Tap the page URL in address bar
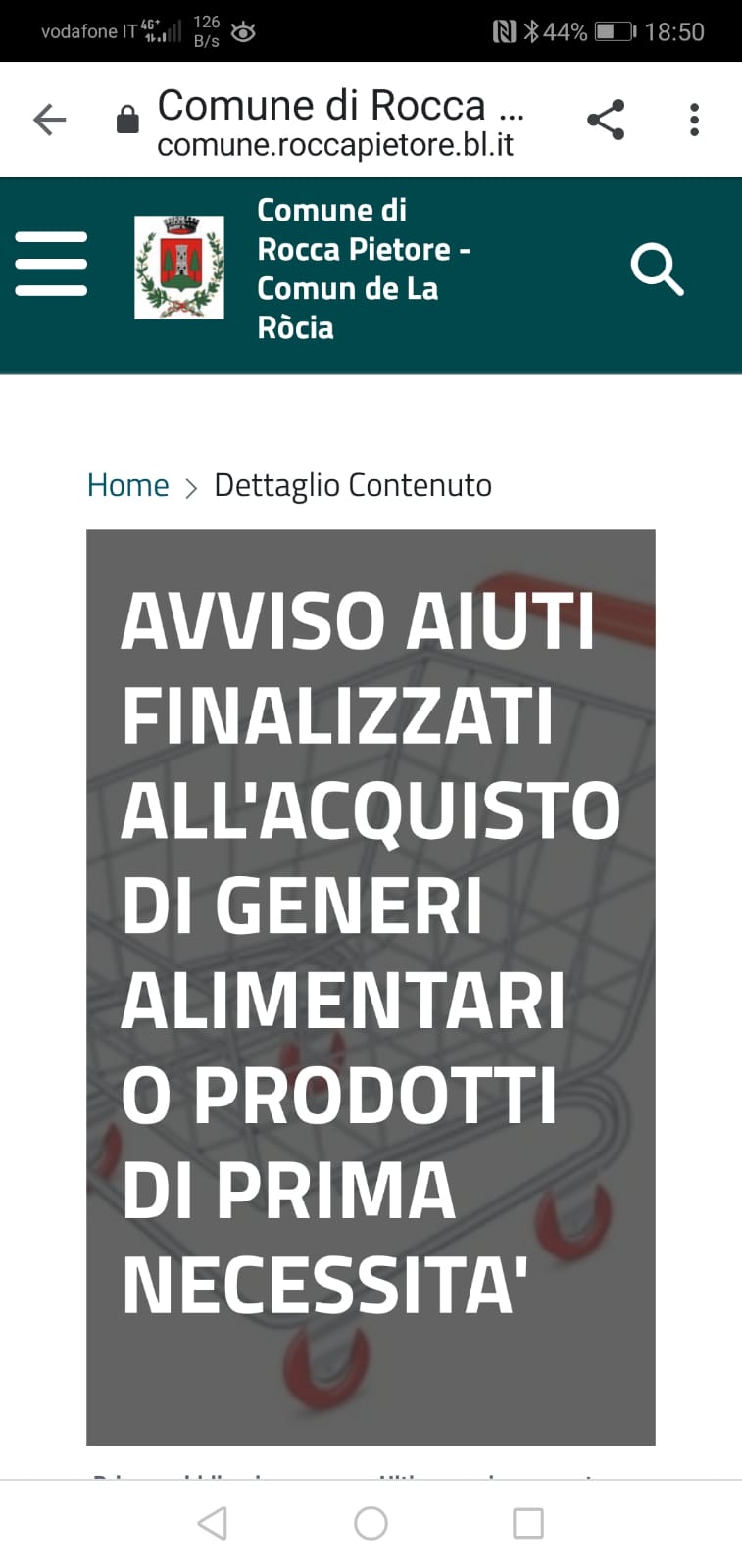Image resolution: width=742 pixels, height=1568 pixels. pos(335,145)
